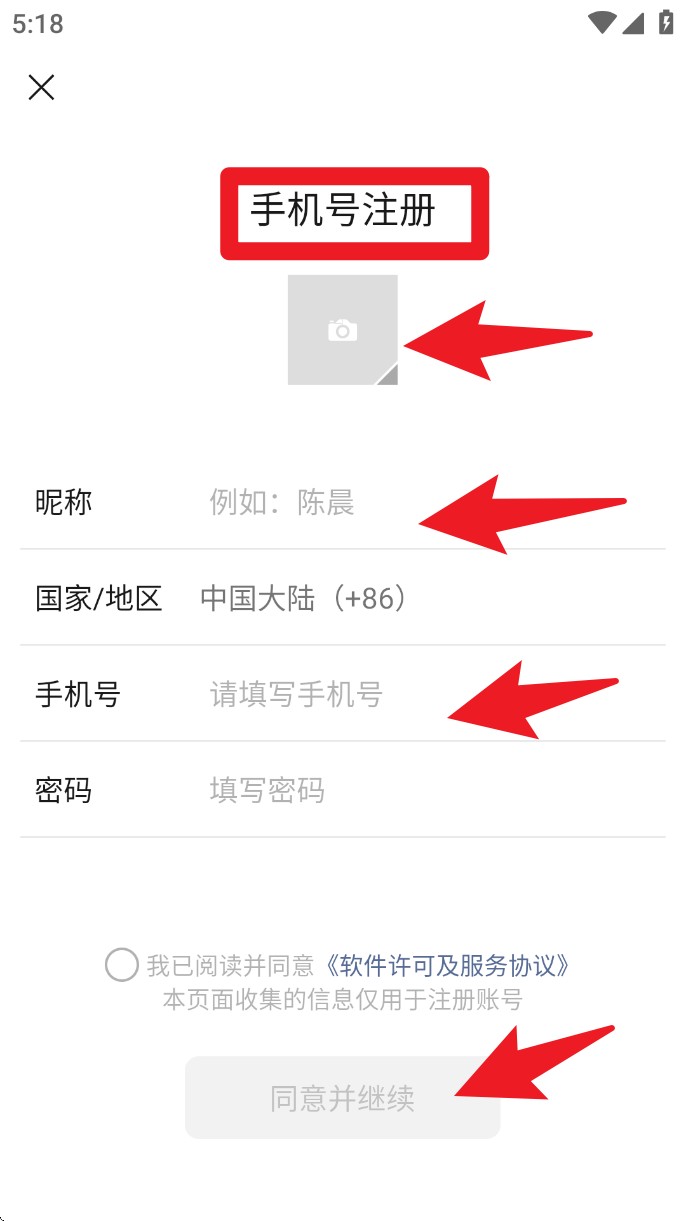Close the phone registration screen
Viewport: 686px width, 1221px height.
pyautogui.click(x=41, y=88)
